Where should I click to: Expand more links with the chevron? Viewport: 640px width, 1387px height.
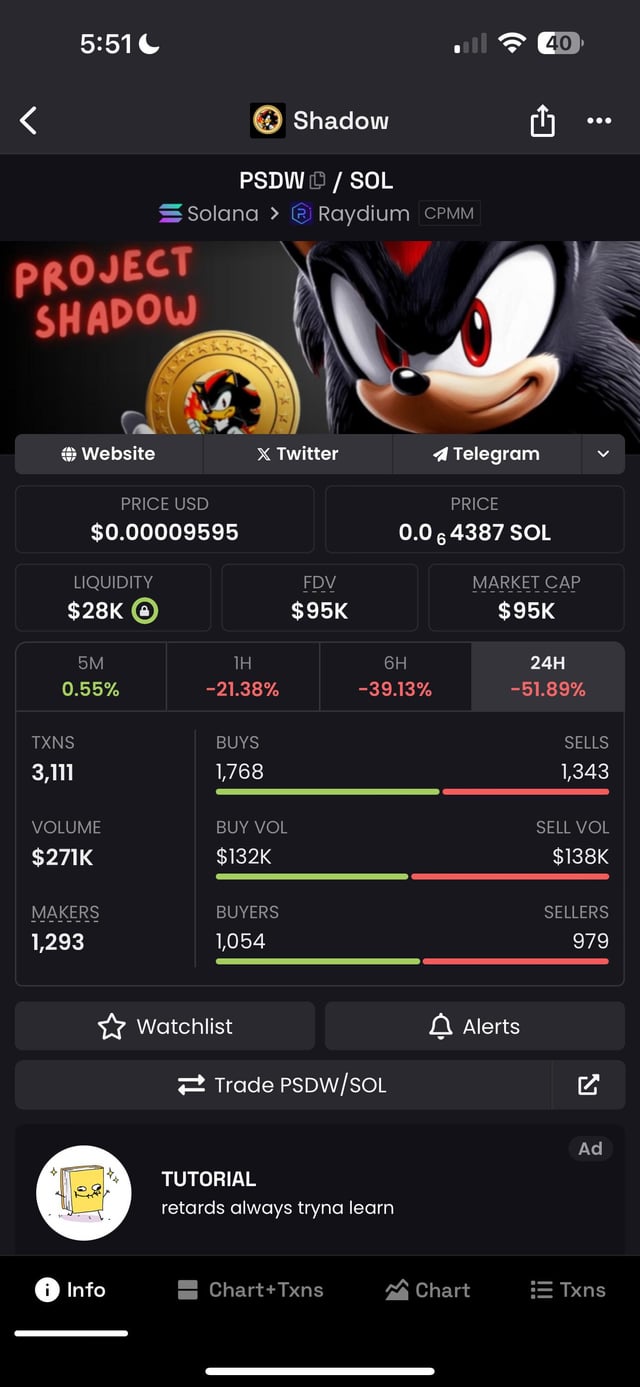tap(603, 454)
